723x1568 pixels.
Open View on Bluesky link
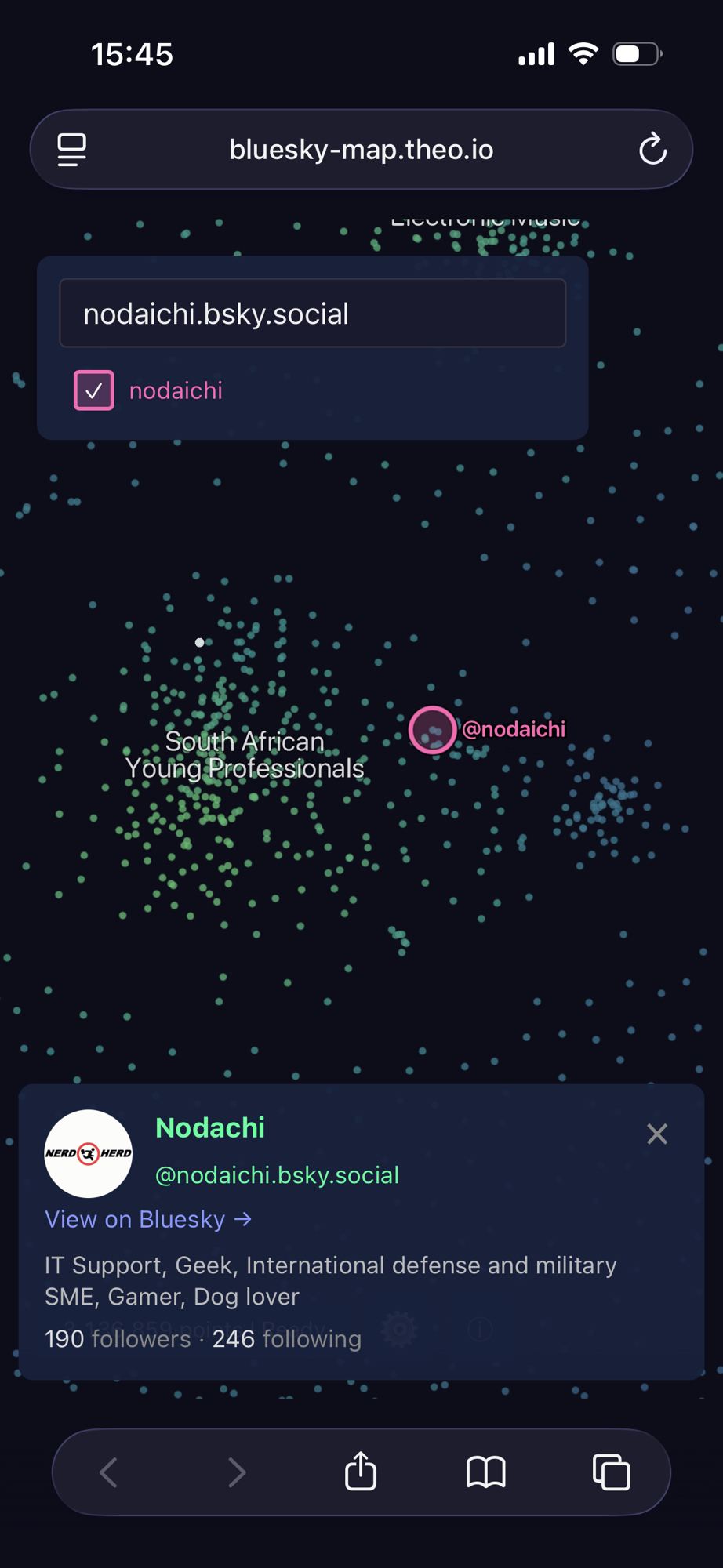148,1219
